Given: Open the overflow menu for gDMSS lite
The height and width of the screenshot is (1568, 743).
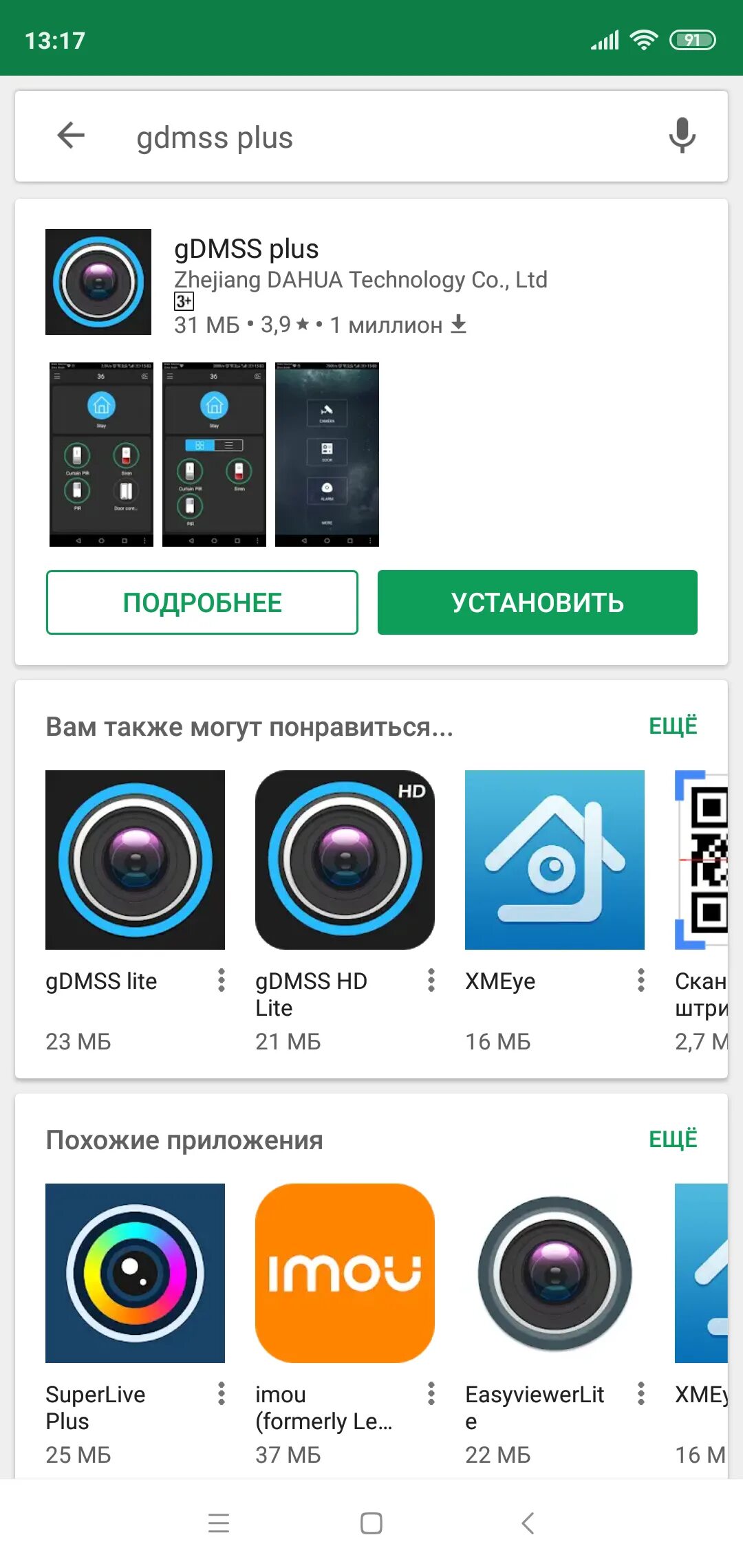Looking at the screenshot, I should click(x=222, y=980).
